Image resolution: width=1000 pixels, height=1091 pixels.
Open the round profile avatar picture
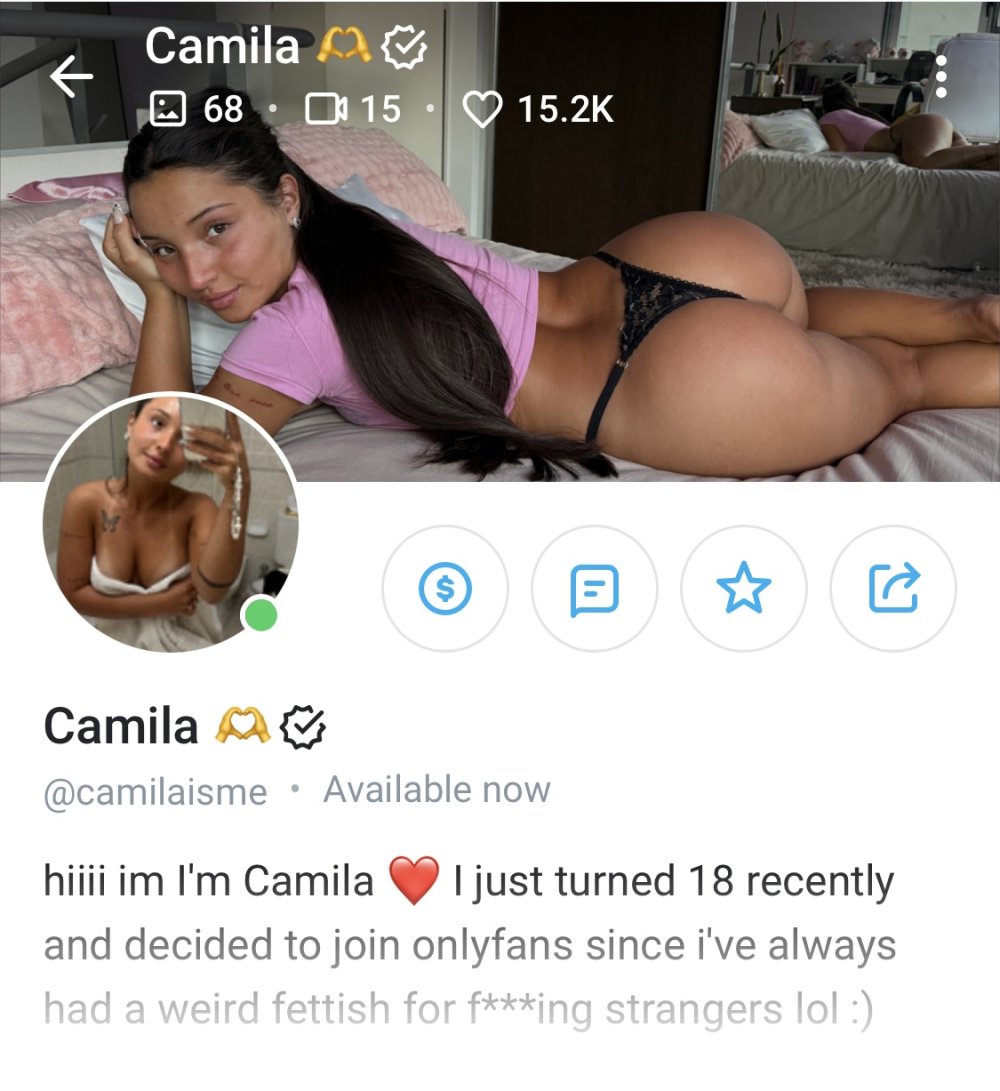click(x=170, y=522)
